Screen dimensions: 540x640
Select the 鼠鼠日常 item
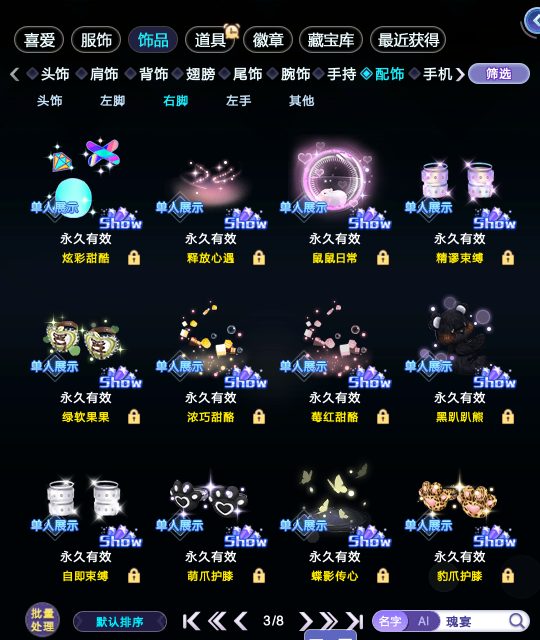click(335, 200)
